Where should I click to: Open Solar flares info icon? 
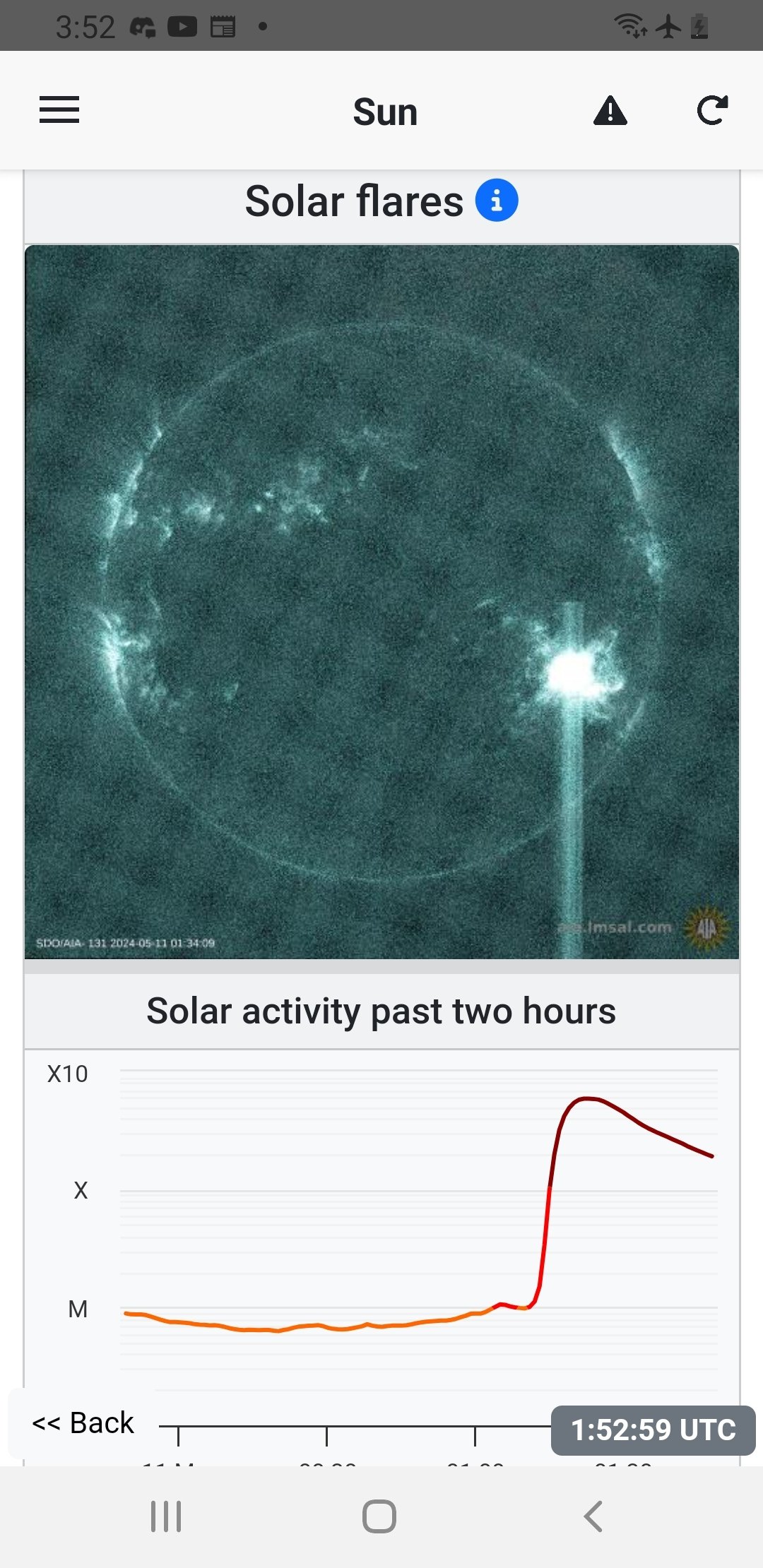497,201
